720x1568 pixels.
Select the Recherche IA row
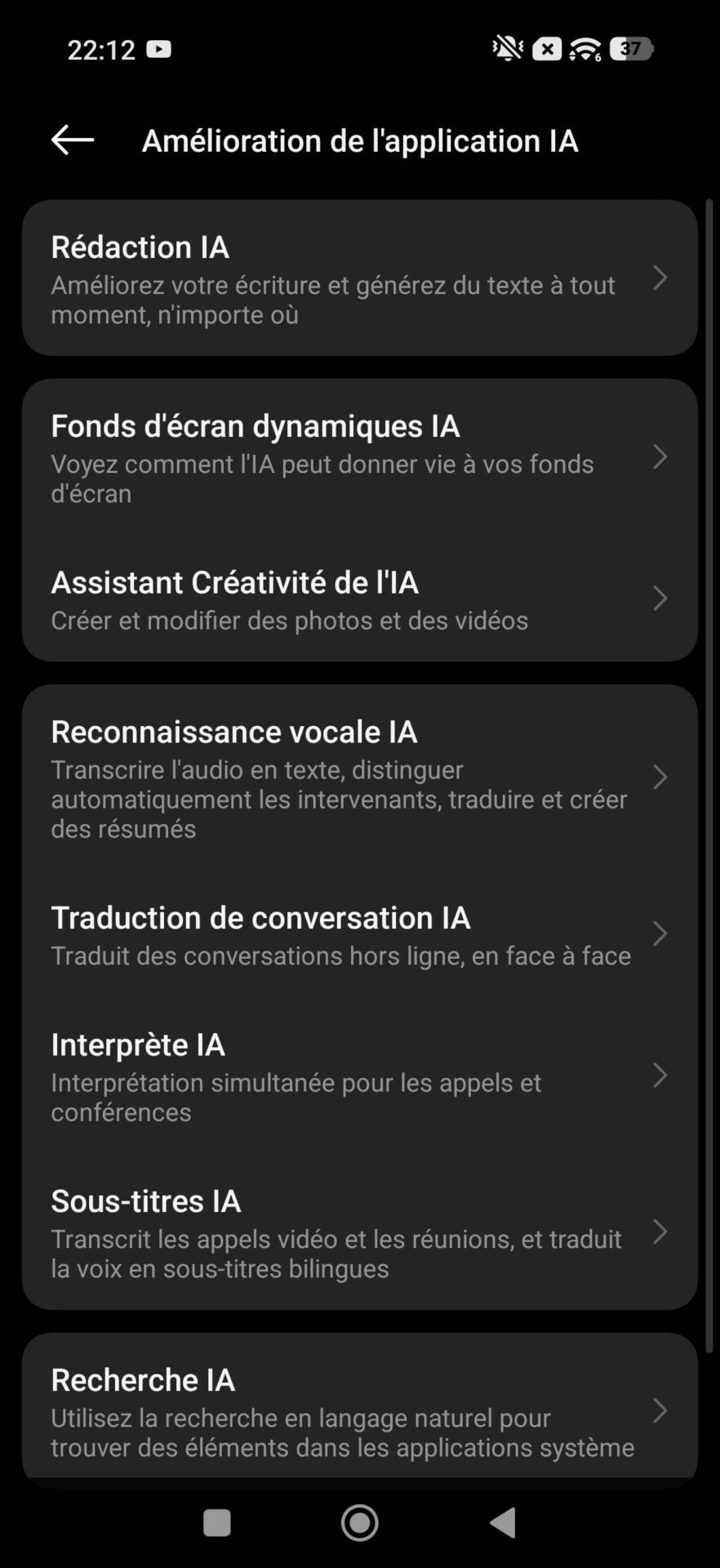pyautogui.click(x=359, y=1411)
